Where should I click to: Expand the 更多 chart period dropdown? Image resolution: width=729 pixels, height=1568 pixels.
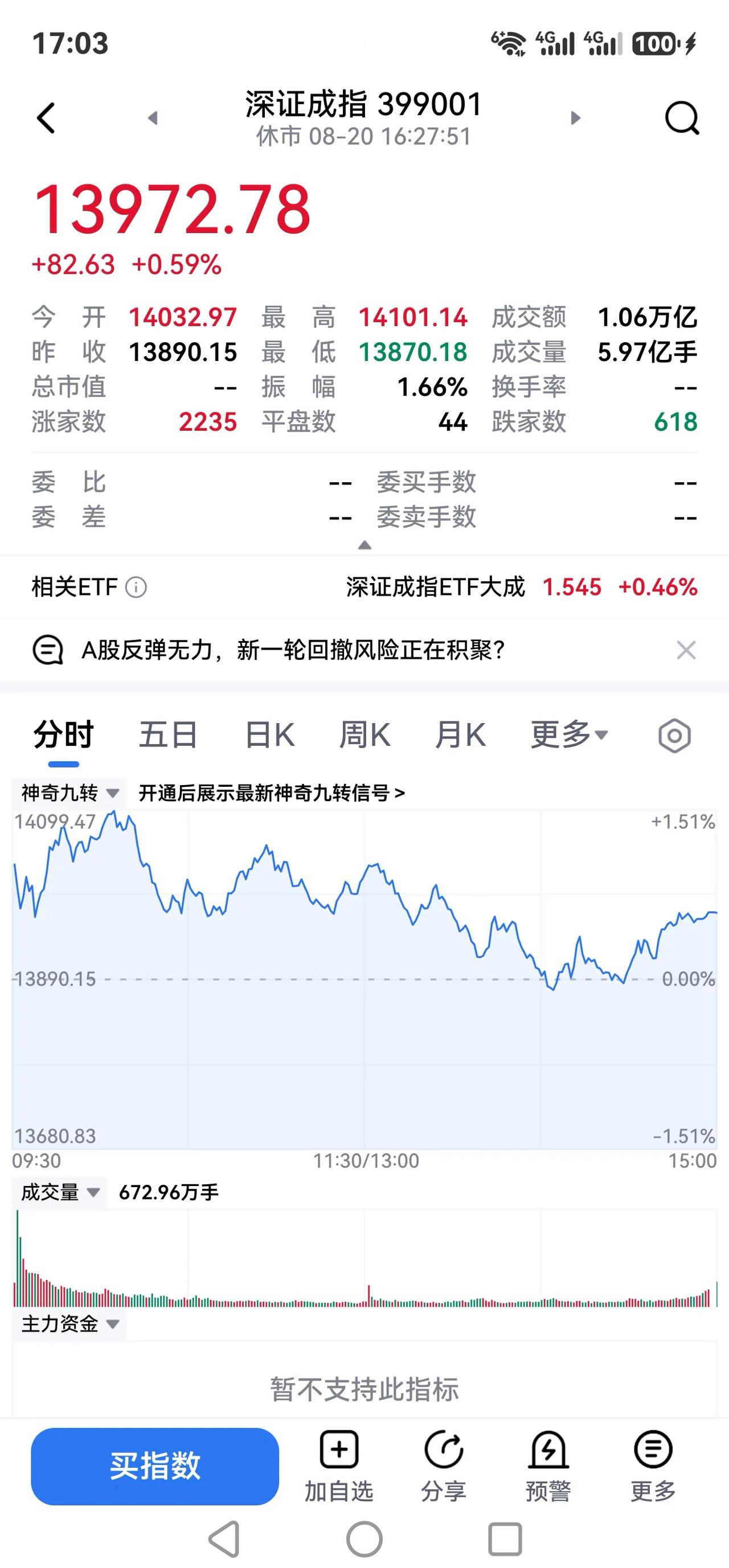pos(570,734)
